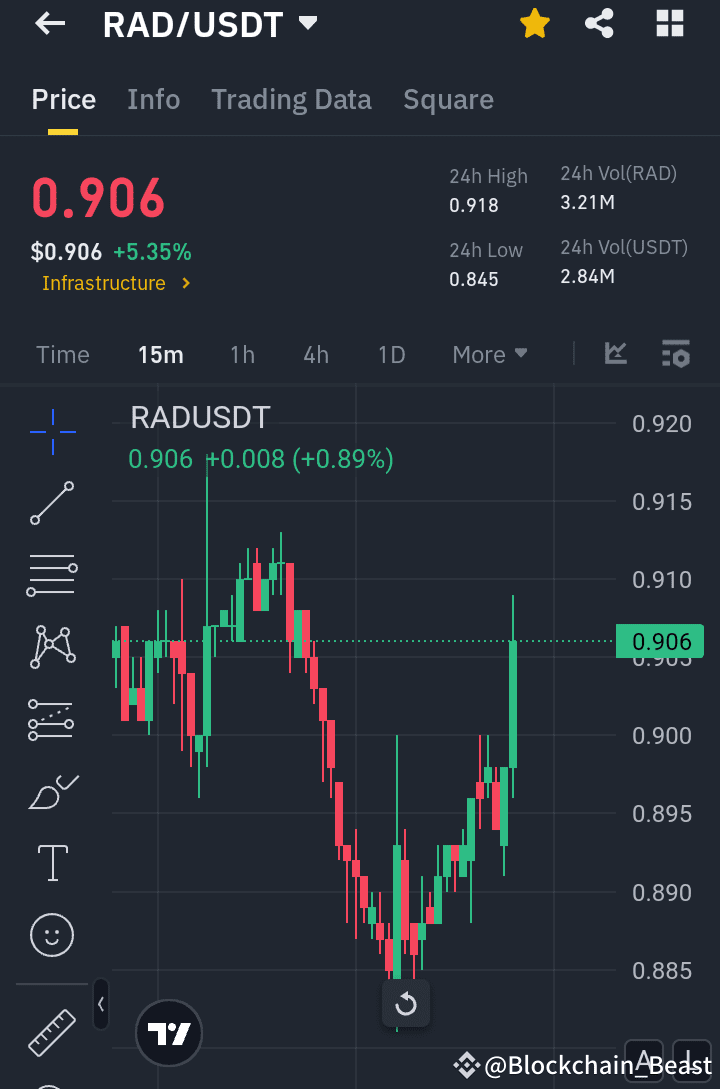Select the crosshair tool
This screenshot has height=1089, width=720.
click(x=51, y=432)
